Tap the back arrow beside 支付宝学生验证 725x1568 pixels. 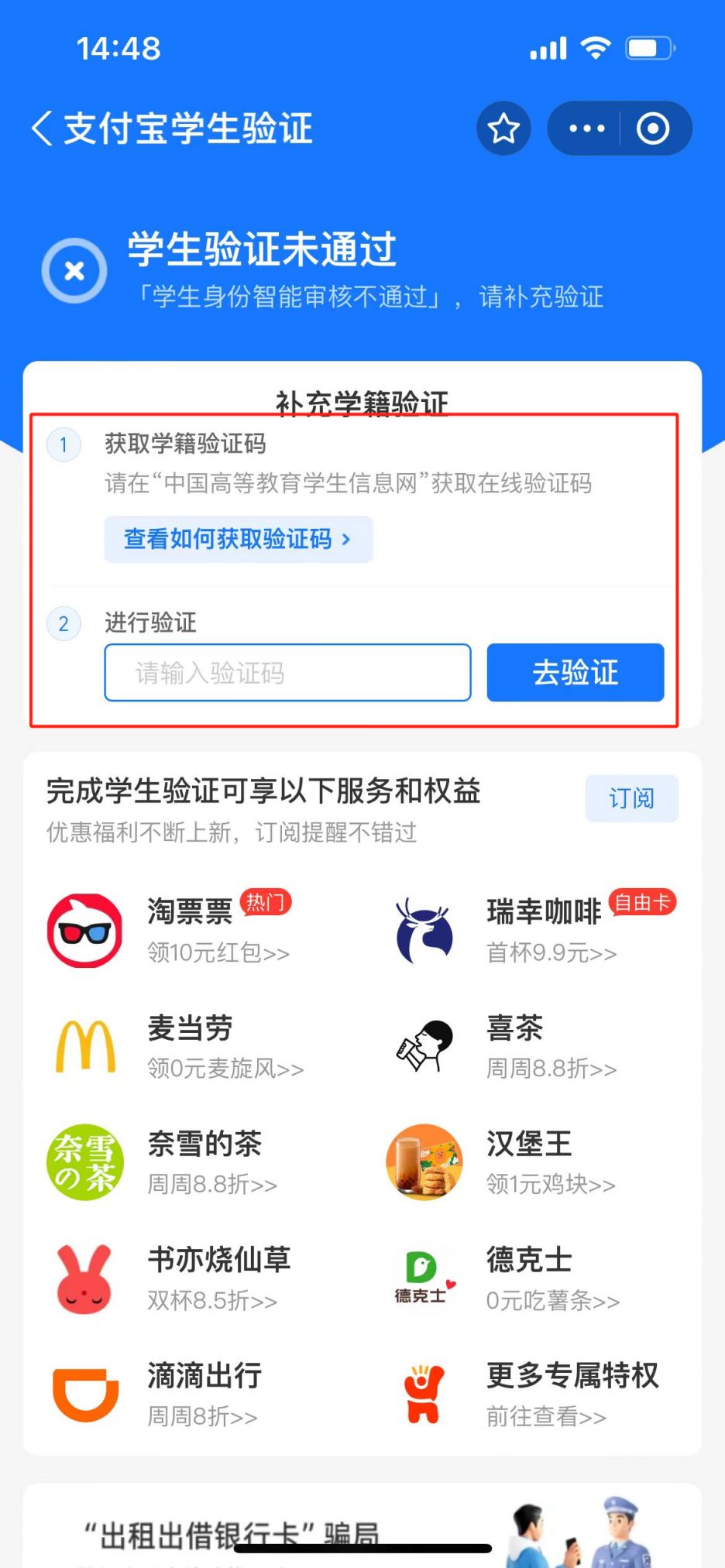tap(43, 126)
